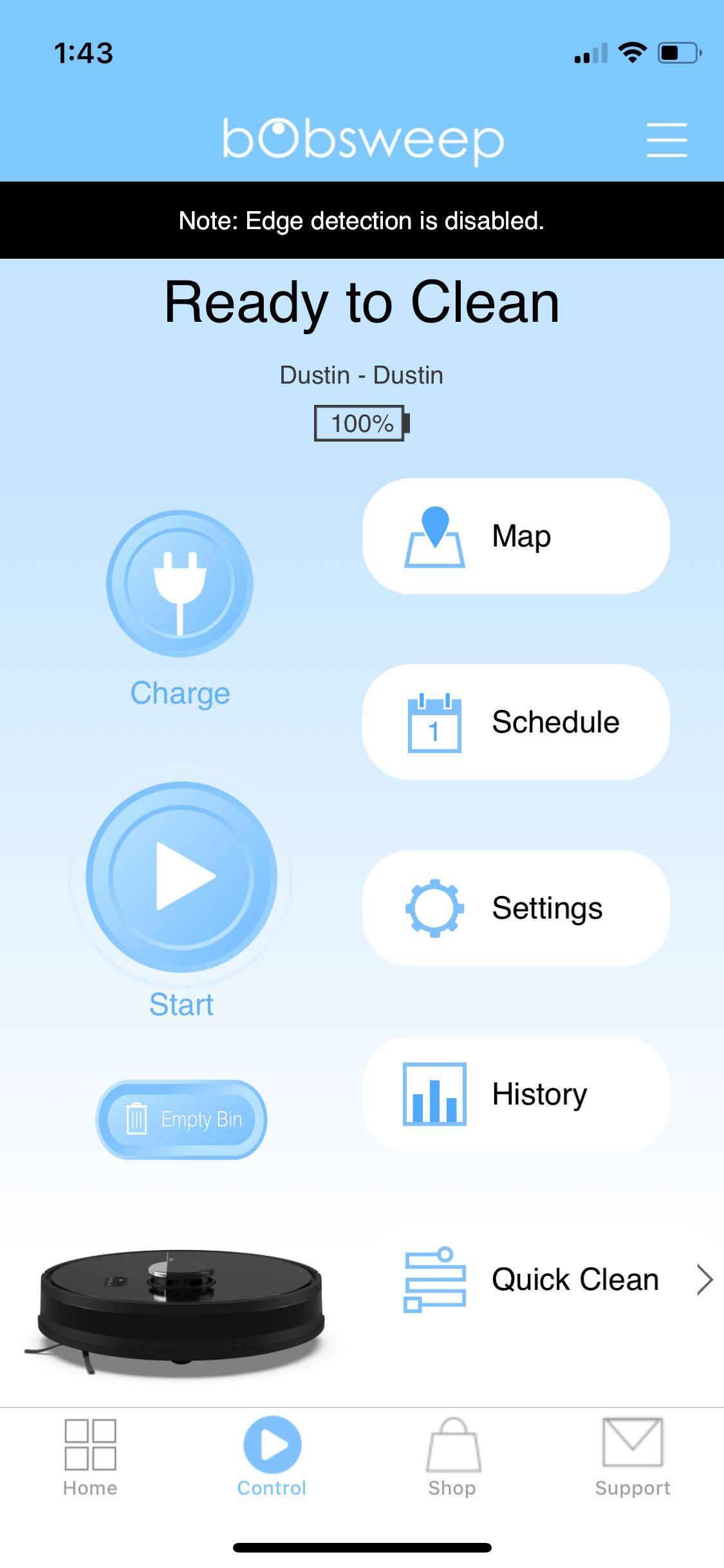Send the robot to charge
This screenshot has height=1568, width=724.
coord(180,583)
